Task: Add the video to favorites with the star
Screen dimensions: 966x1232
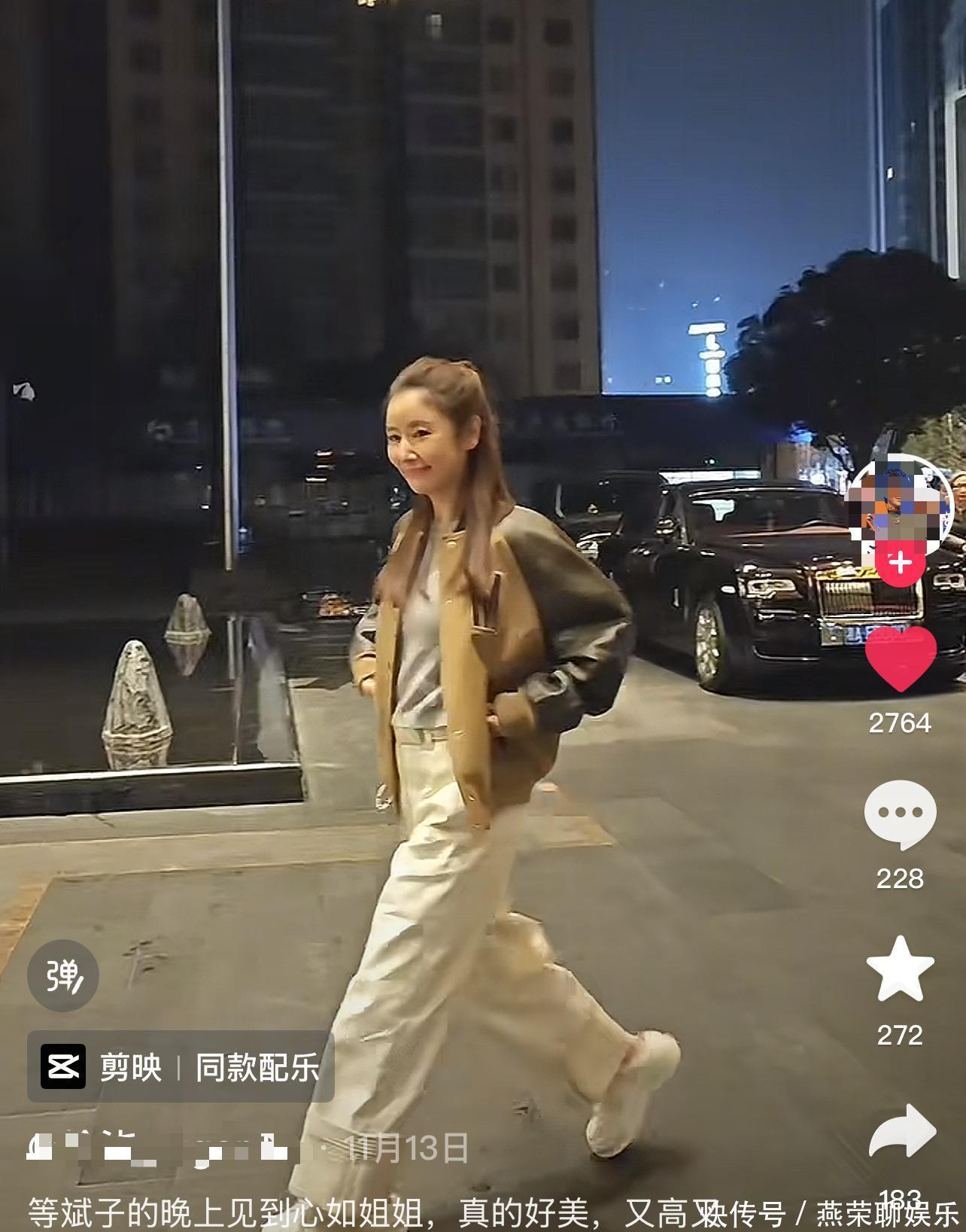Action: [900, 970]
